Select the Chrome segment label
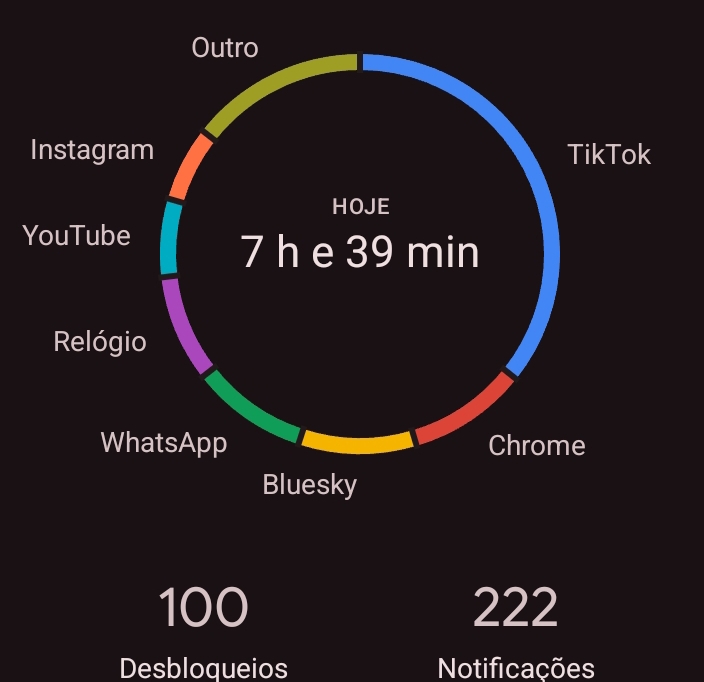Viewport: 704px width, 682px height. pyautogui.click(x=536, y=446)
